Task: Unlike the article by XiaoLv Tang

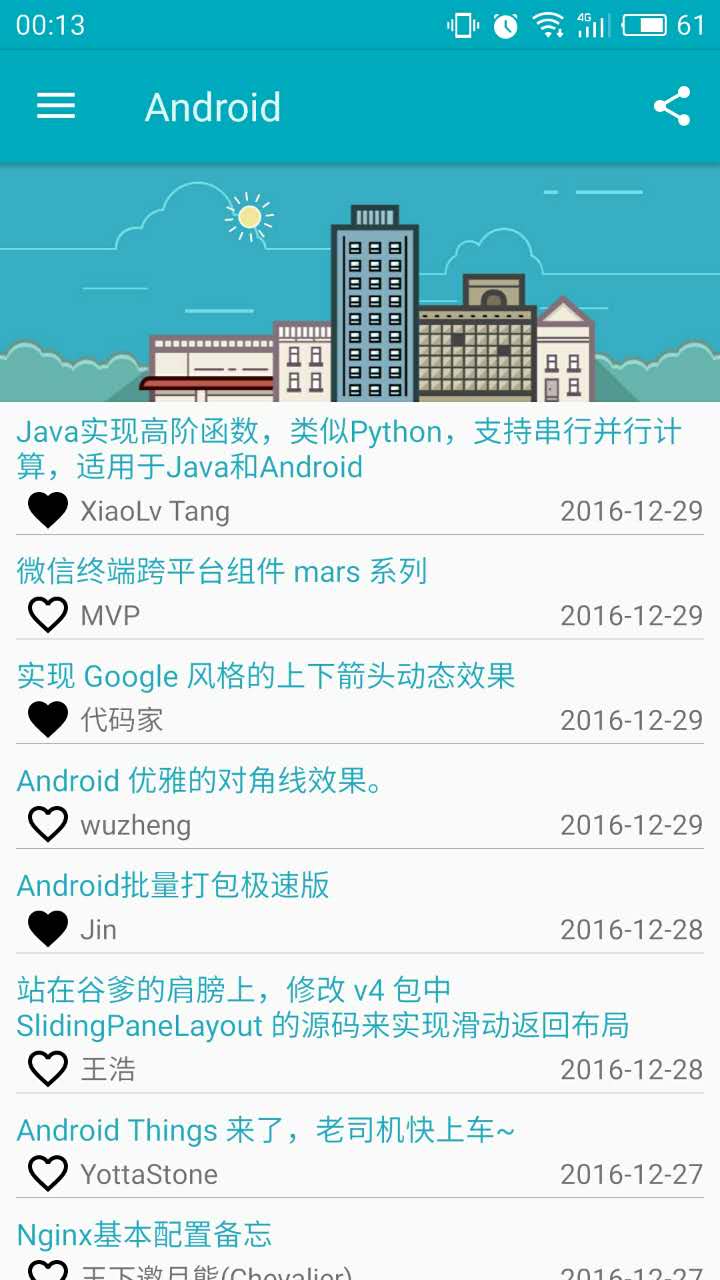Action: click(x=48, y=511)
